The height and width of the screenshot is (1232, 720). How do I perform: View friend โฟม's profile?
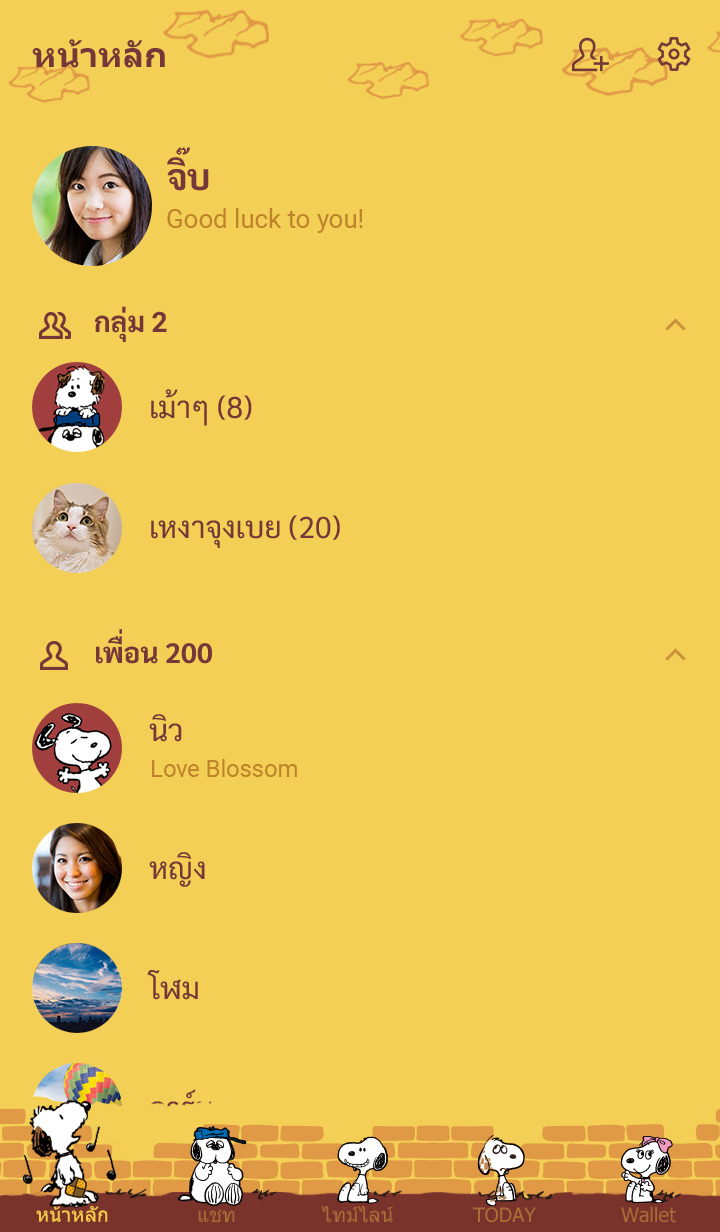pyautogui.click(x=174, y=988)
